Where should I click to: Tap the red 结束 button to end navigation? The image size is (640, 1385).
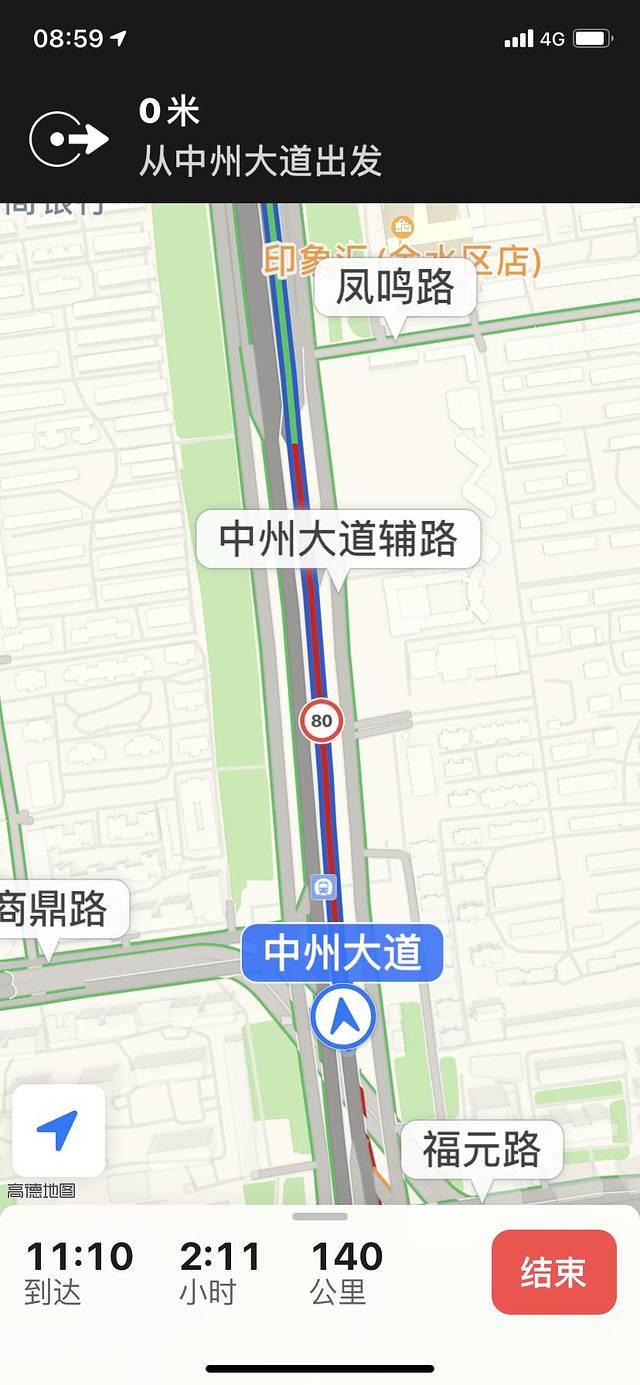click(553, 1271)
